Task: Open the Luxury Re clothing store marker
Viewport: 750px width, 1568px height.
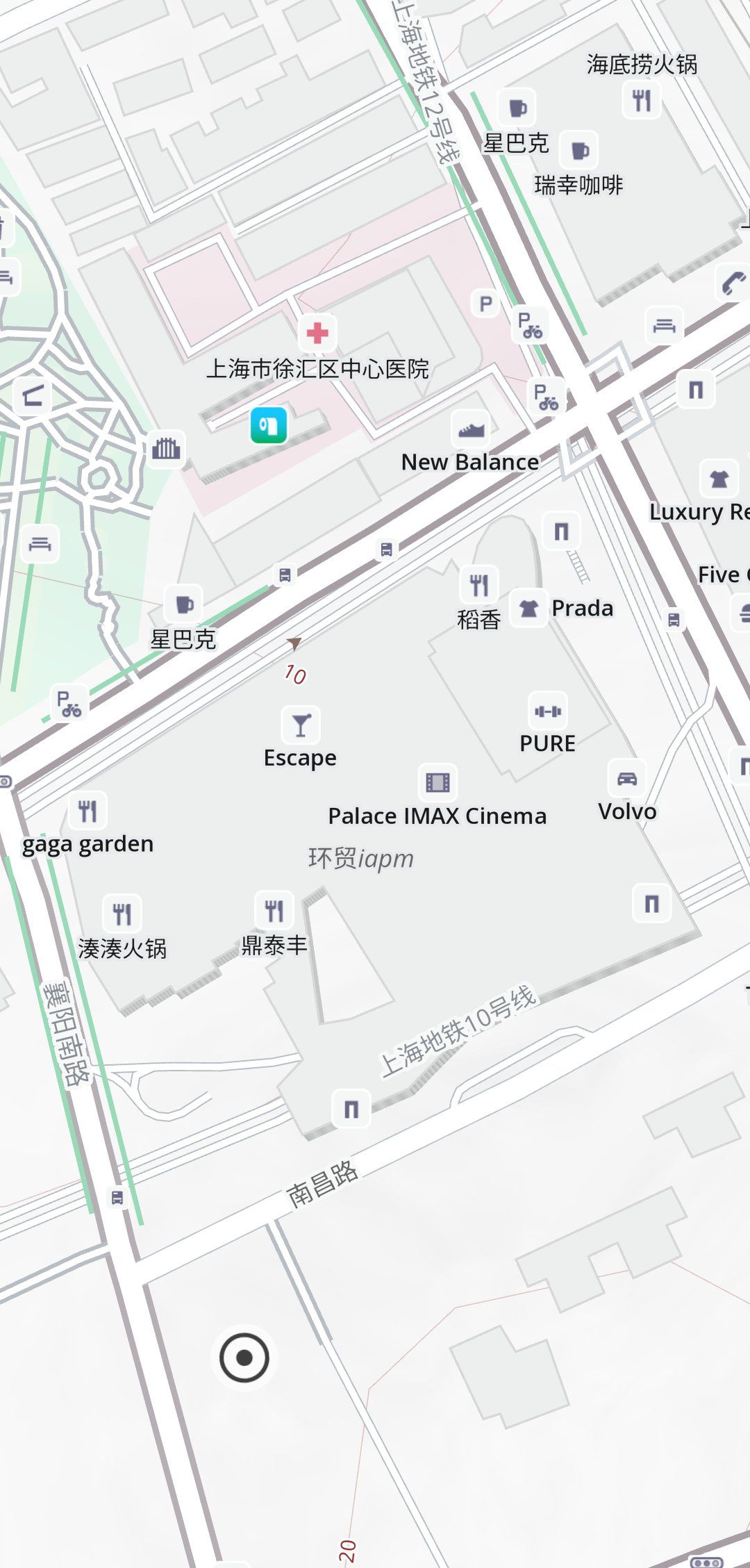Action: pyautogui.click(x=719, y=479)
